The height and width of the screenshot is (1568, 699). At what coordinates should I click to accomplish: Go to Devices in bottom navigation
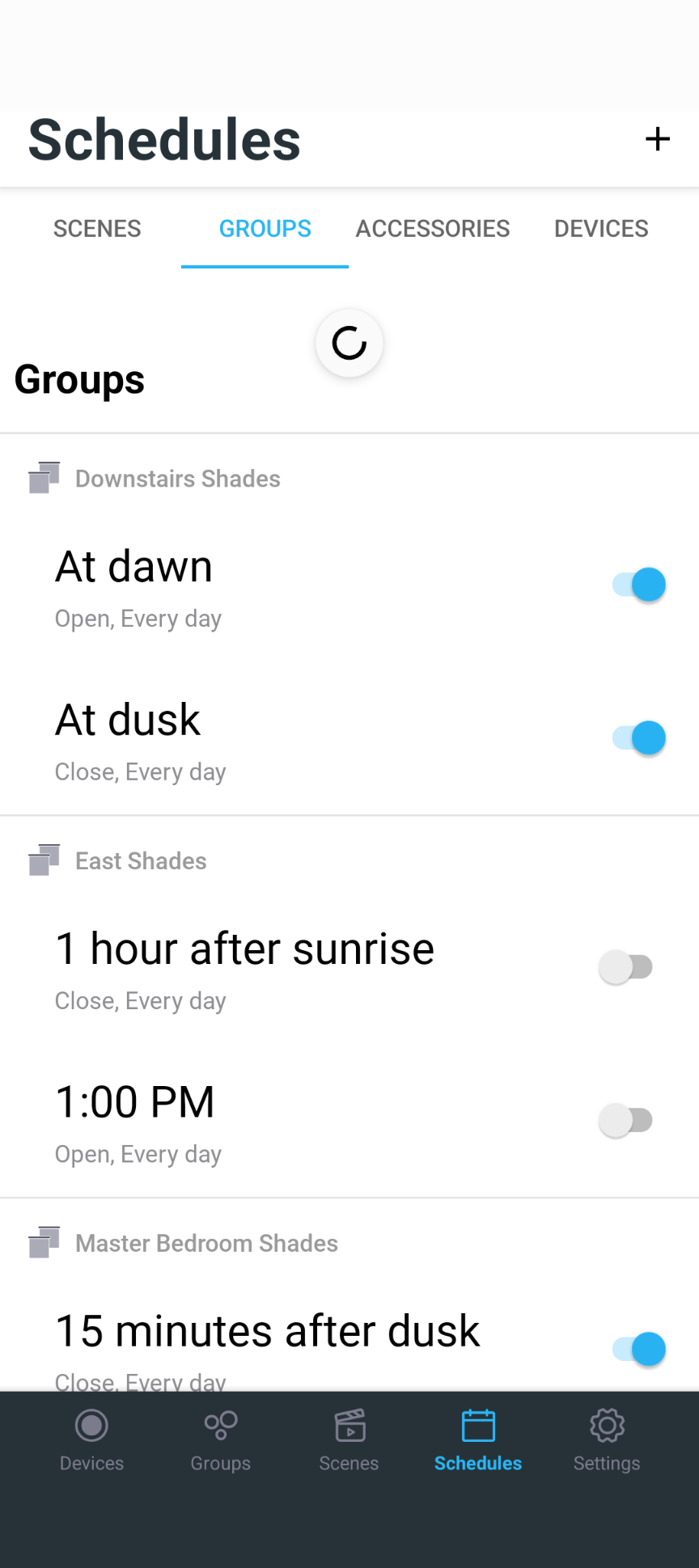pos(91,1440)
